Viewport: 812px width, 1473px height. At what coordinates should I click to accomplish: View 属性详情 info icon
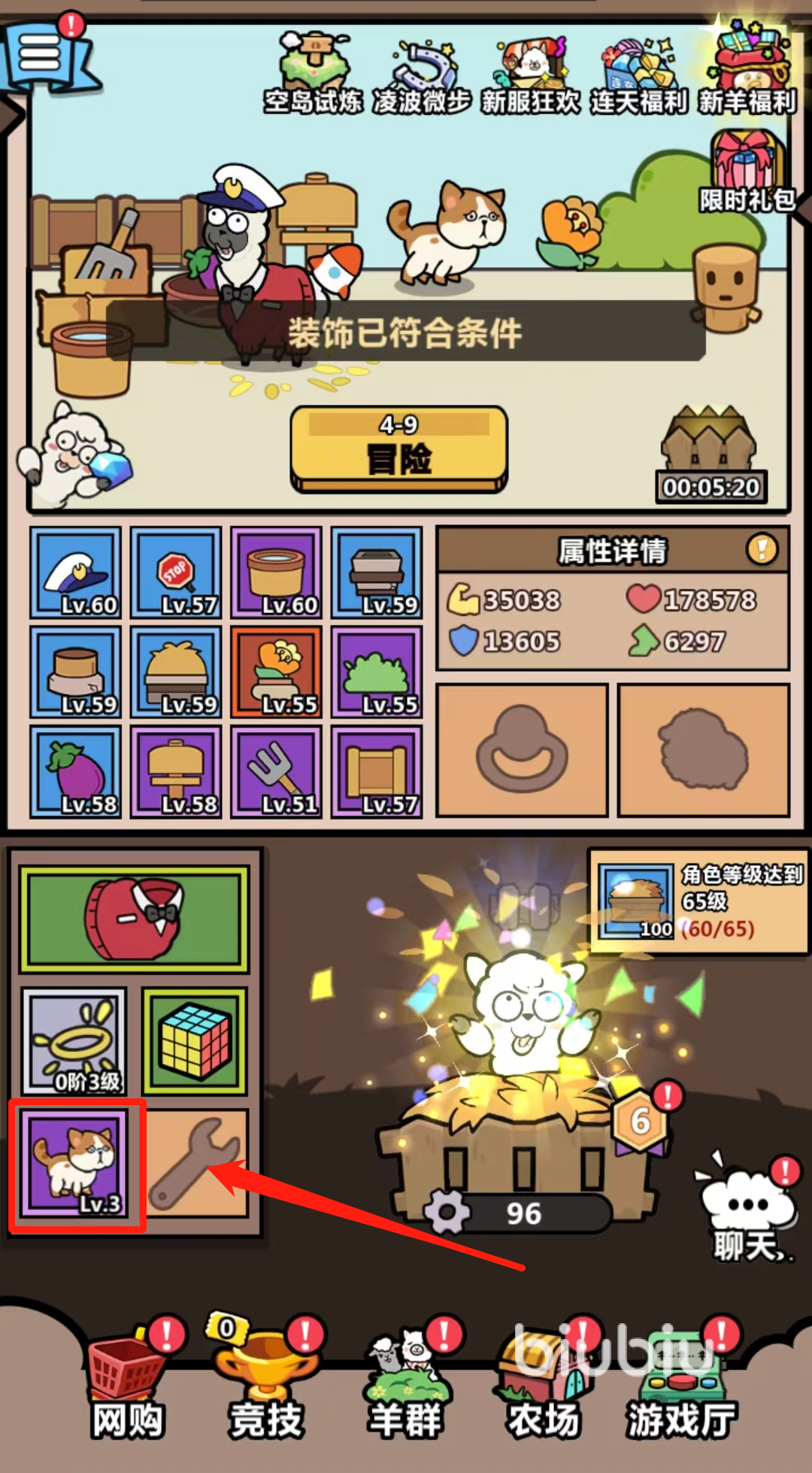(x=762, y=549)
